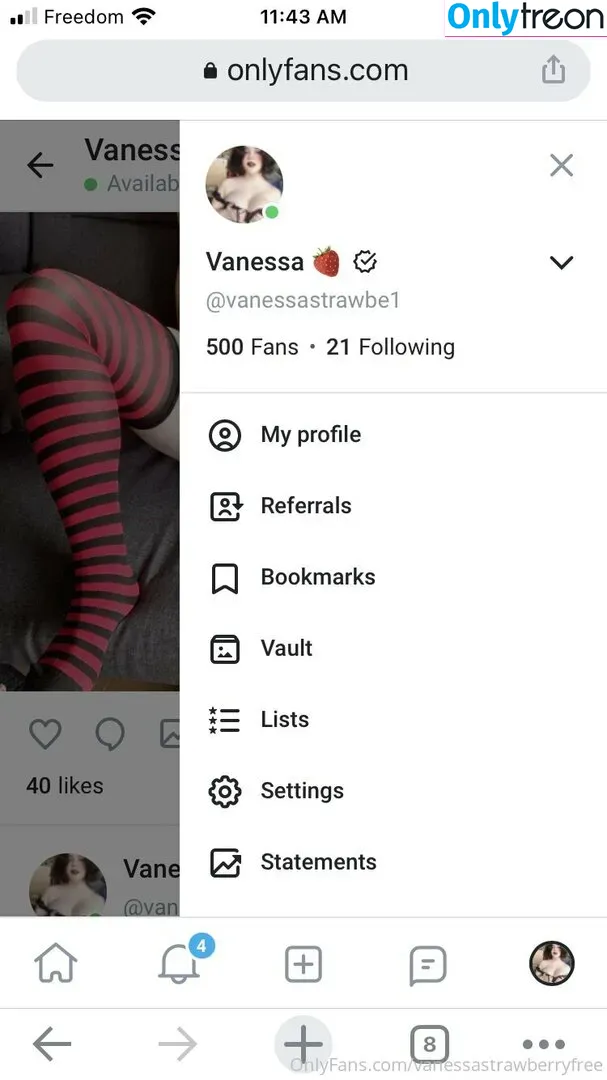Open the Referrals page
This screenshot has height=1080, width=607.
click(305, 506)
